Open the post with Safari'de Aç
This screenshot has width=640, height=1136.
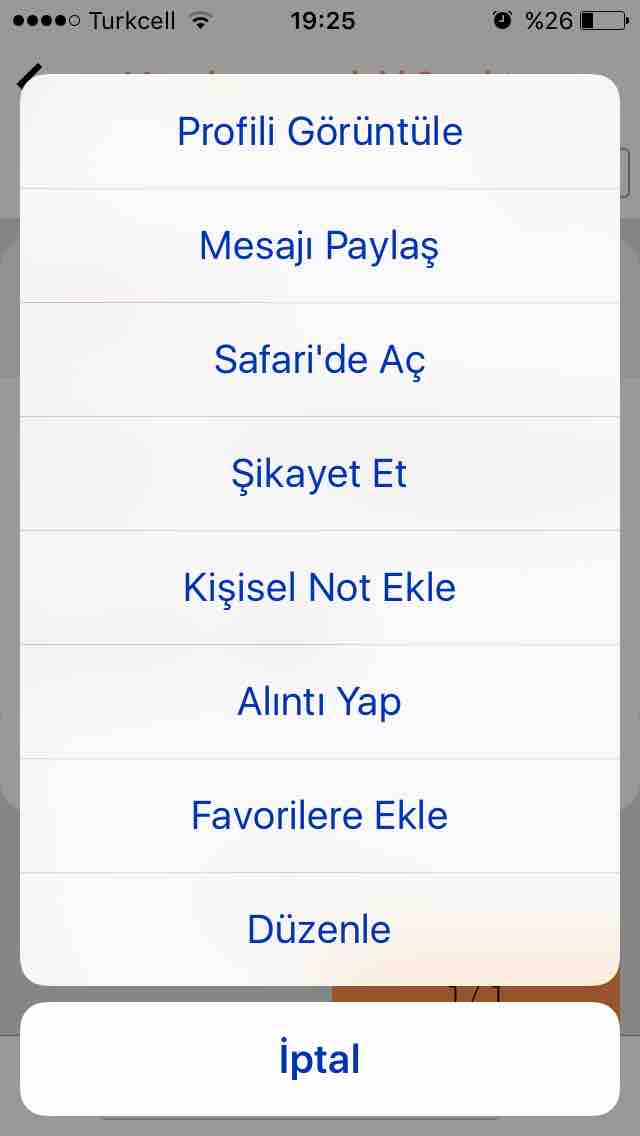pos(320,359)
